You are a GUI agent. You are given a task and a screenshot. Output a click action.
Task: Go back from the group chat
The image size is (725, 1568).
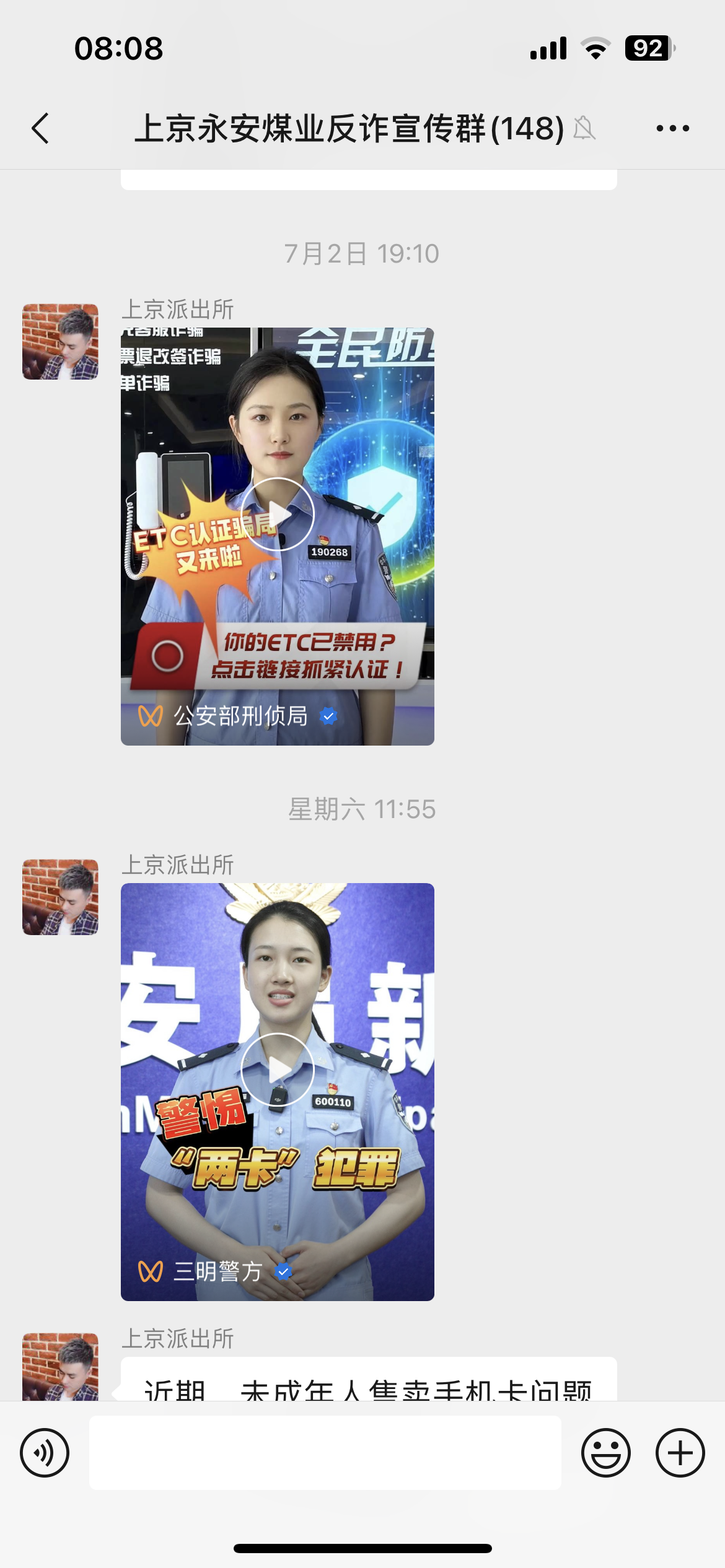[41, 128]
